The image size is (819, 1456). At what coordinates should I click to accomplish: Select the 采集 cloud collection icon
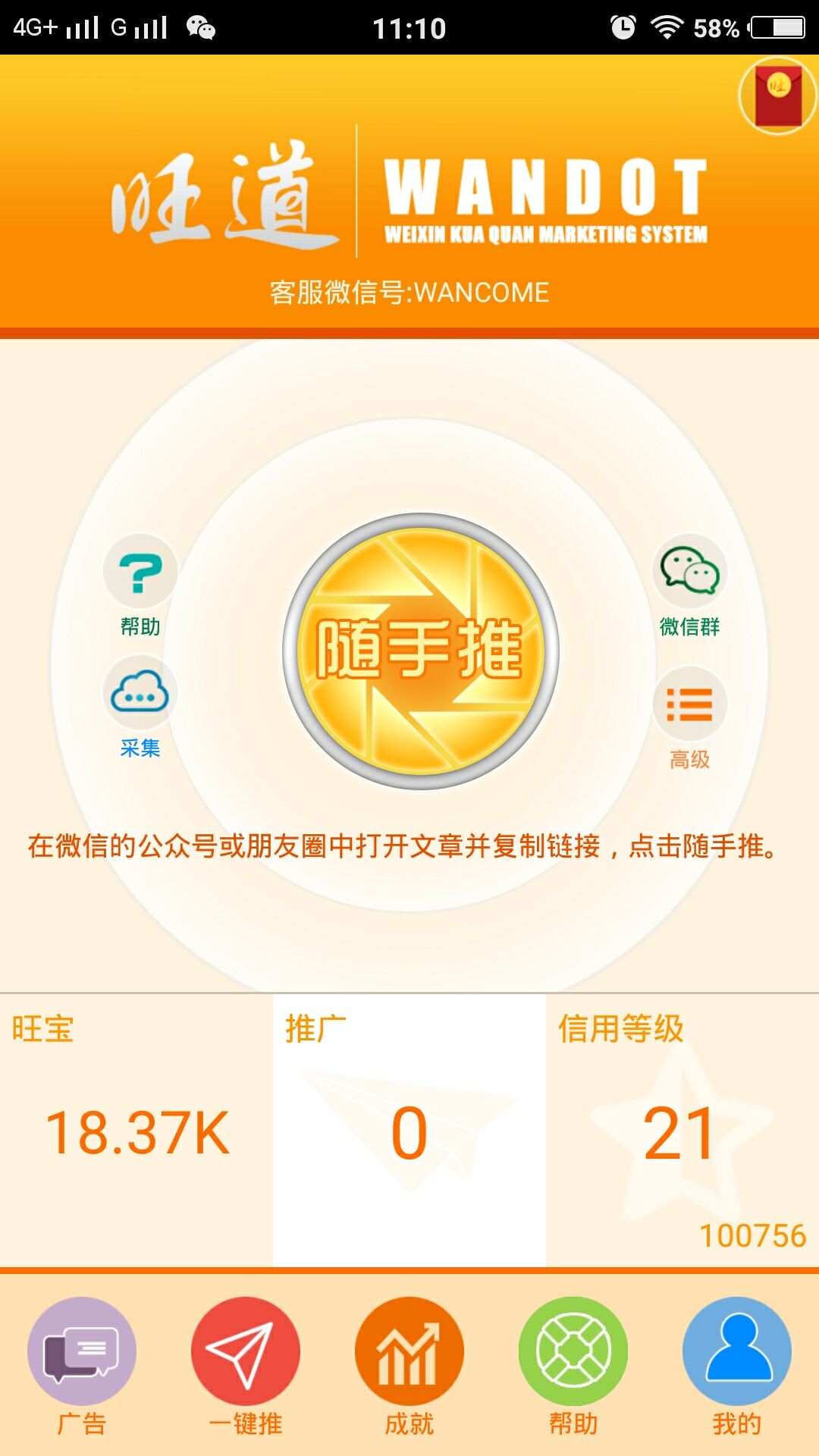click(138, 694)
